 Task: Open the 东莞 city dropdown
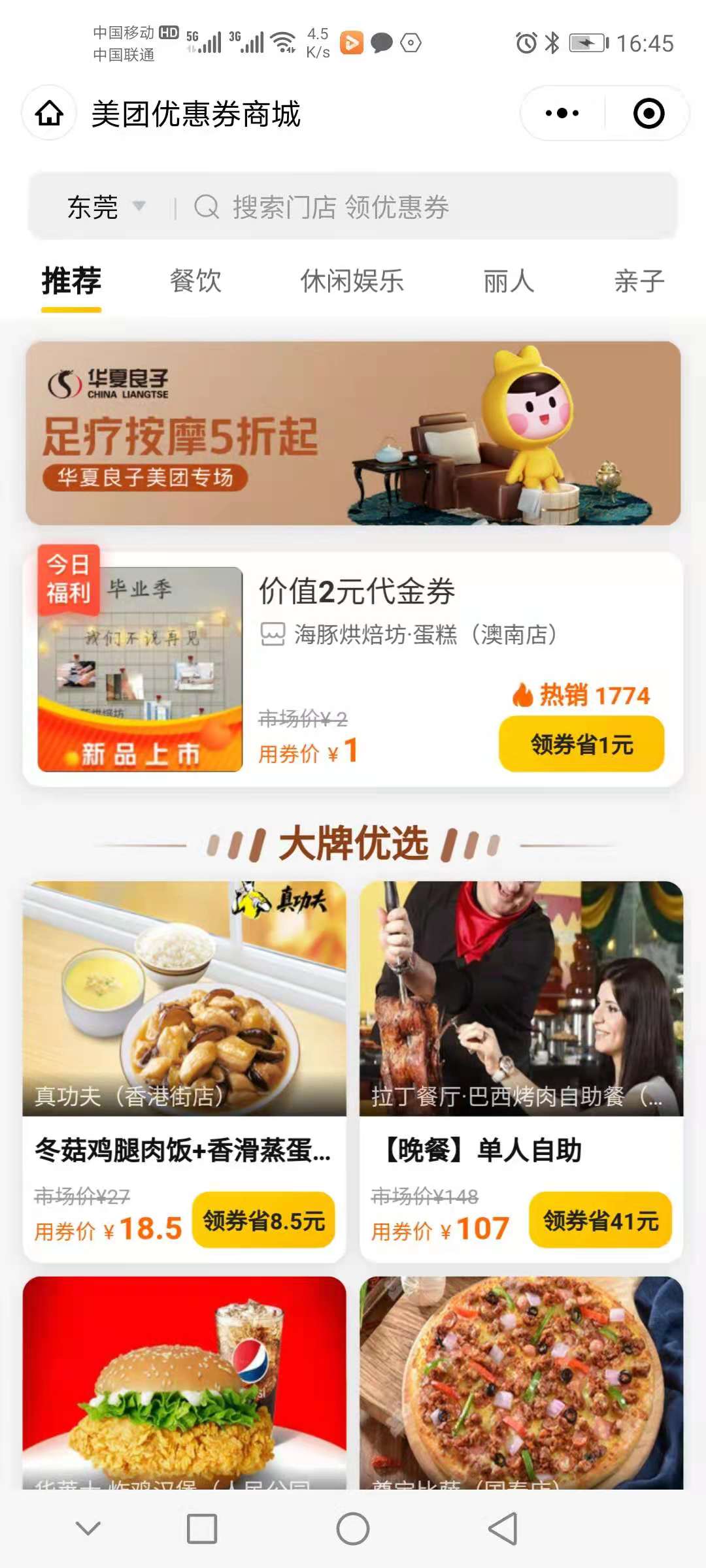(x=105, y=208)
